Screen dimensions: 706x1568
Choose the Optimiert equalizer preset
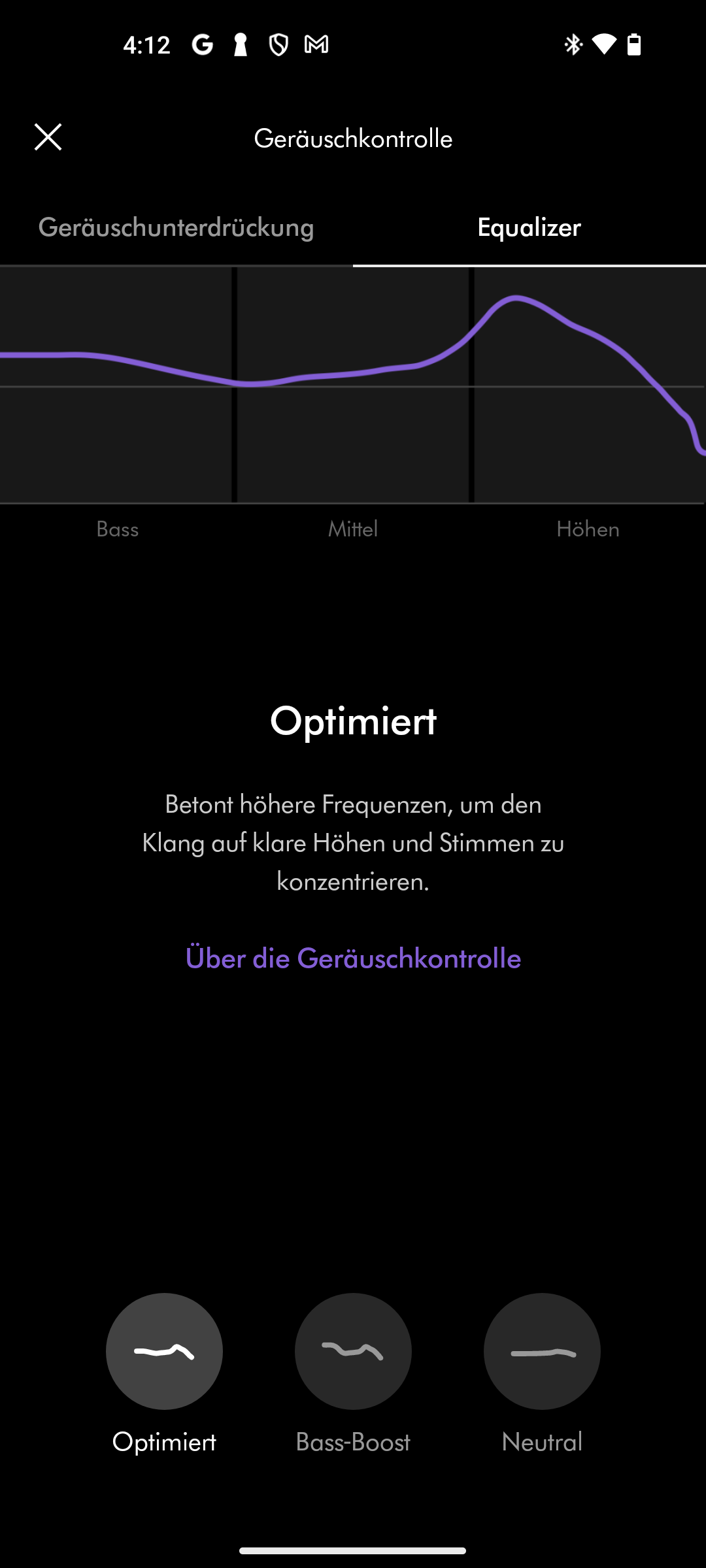click(164, 1351)
